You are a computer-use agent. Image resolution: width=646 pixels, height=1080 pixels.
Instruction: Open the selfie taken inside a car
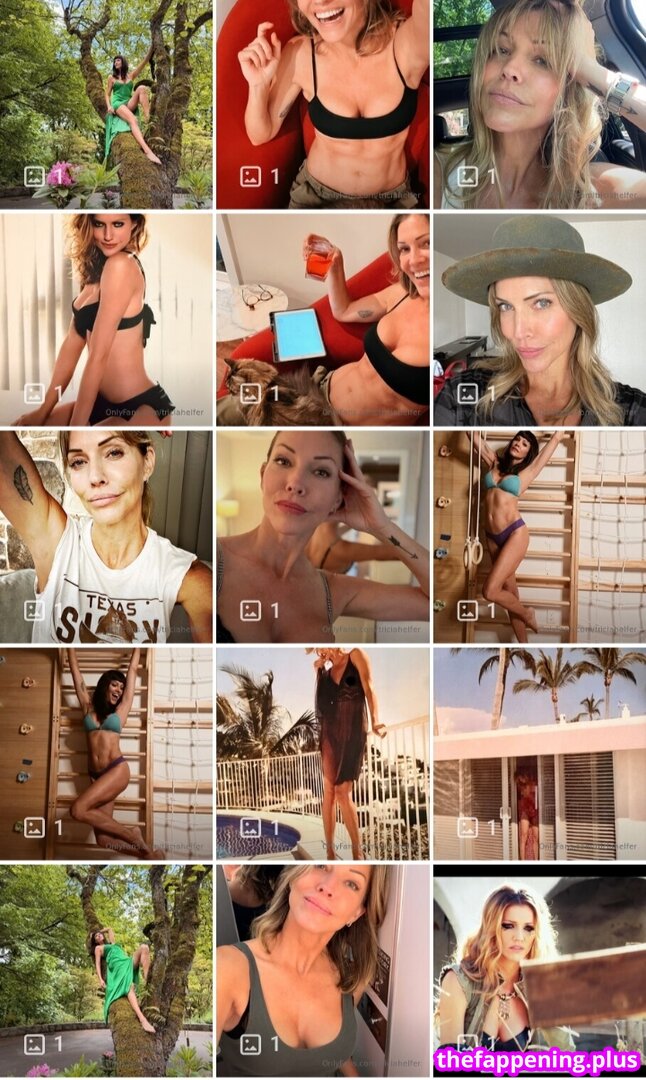click(540, 104)
